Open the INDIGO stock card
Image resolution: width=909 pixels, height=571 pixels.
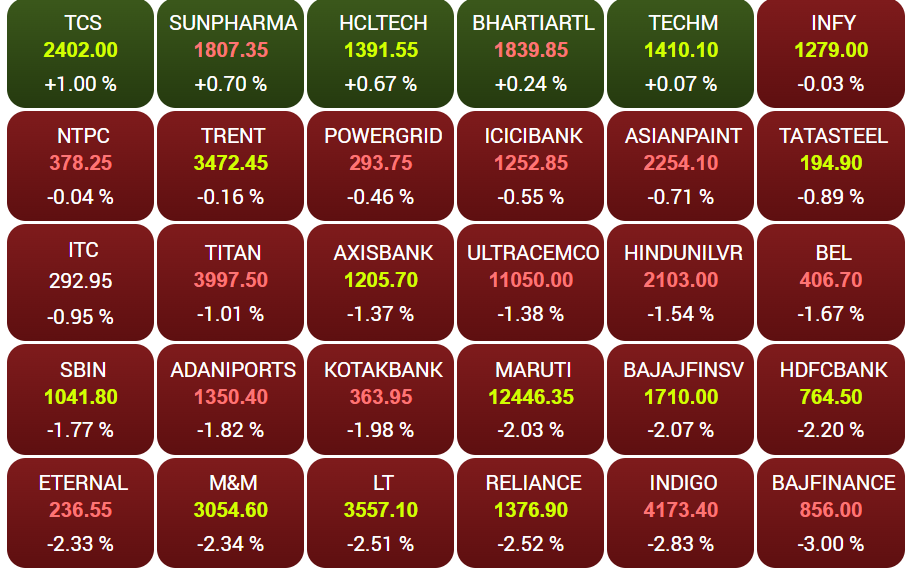[681, 513]
